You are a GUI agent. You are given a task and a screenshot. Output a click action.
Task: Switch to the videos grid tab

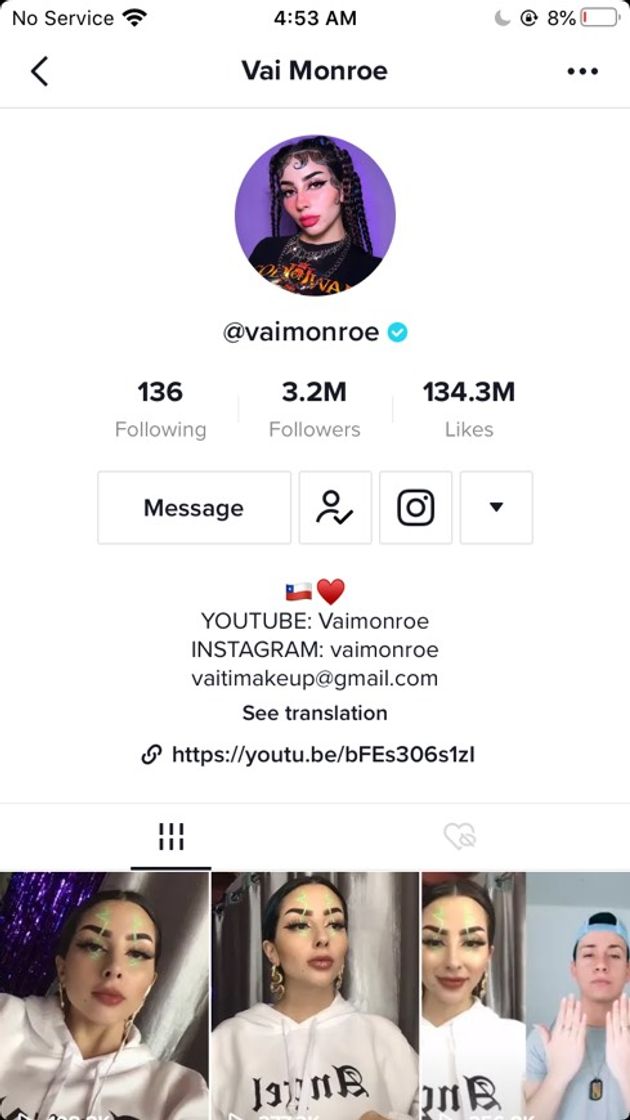coord(171,836)
